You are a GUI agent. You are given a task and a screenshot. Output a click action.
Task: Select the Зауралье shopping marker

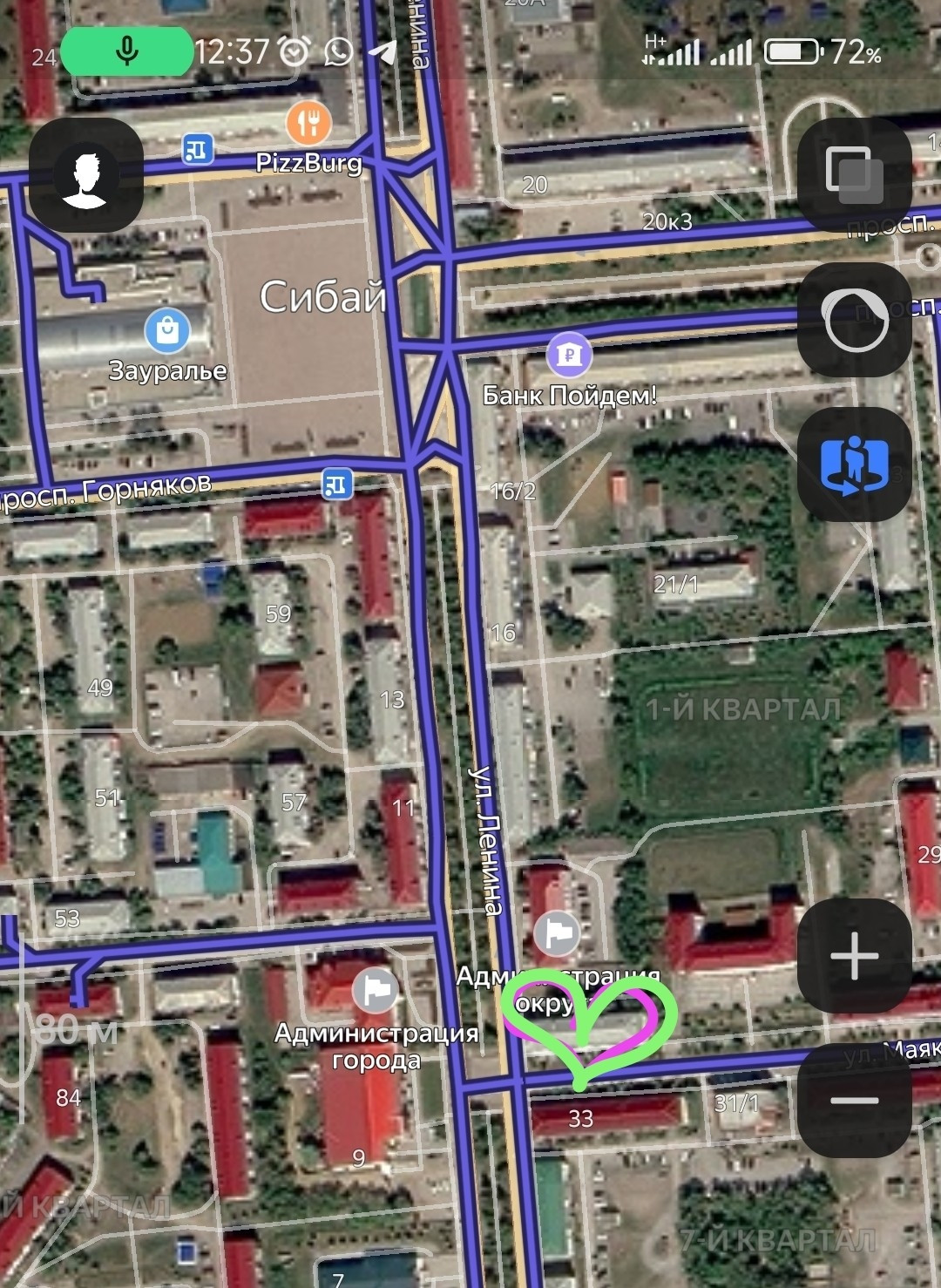point(167,330)
